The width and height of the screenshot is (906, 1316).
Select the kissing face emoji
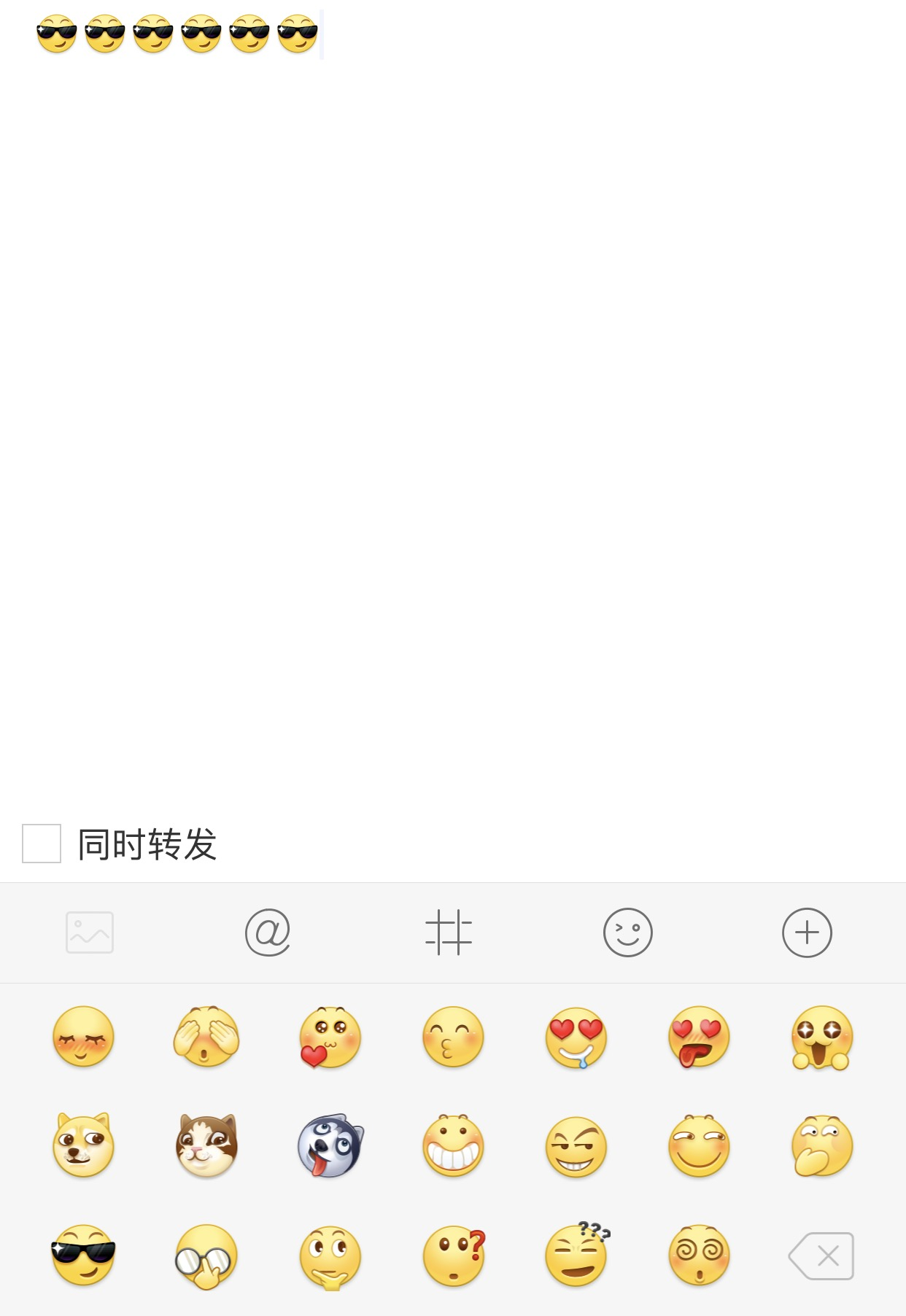click(x=453, y=1037)
